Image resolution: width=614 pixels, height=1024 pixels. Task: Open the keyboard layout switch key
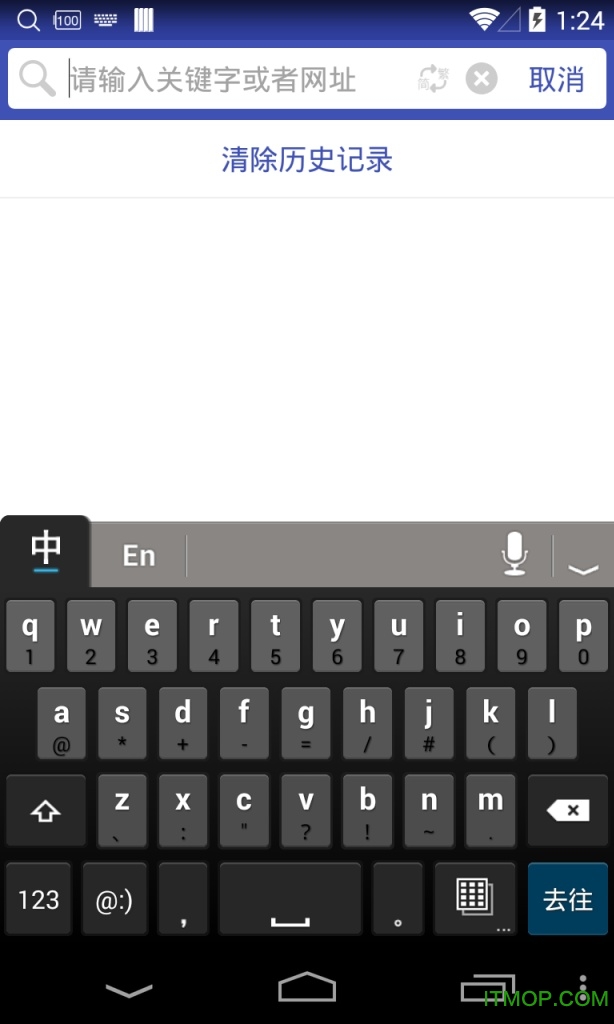tap(474, 899)
